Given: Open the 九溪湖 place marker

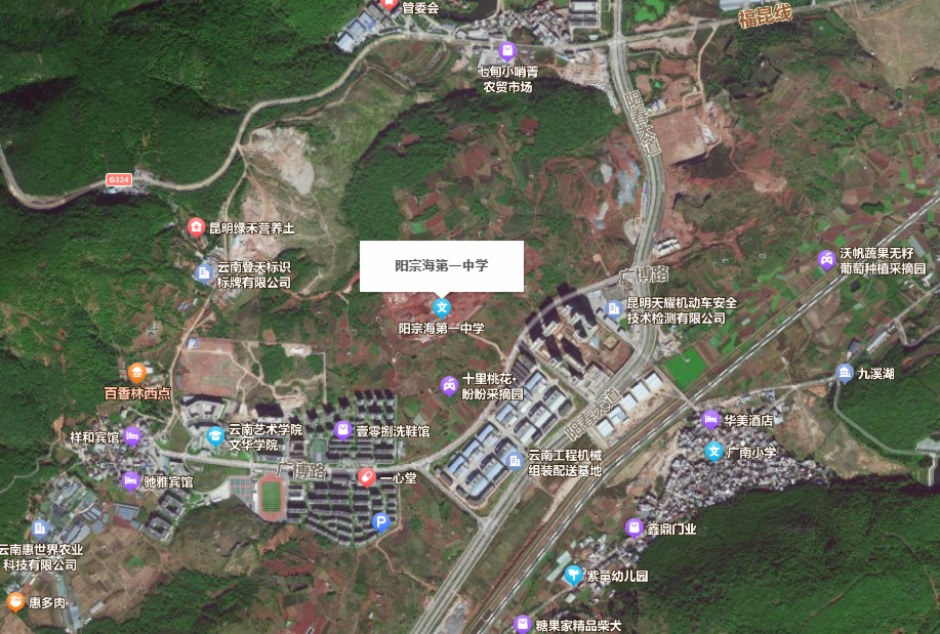Looking at the screenshot, I should [844, 373].
